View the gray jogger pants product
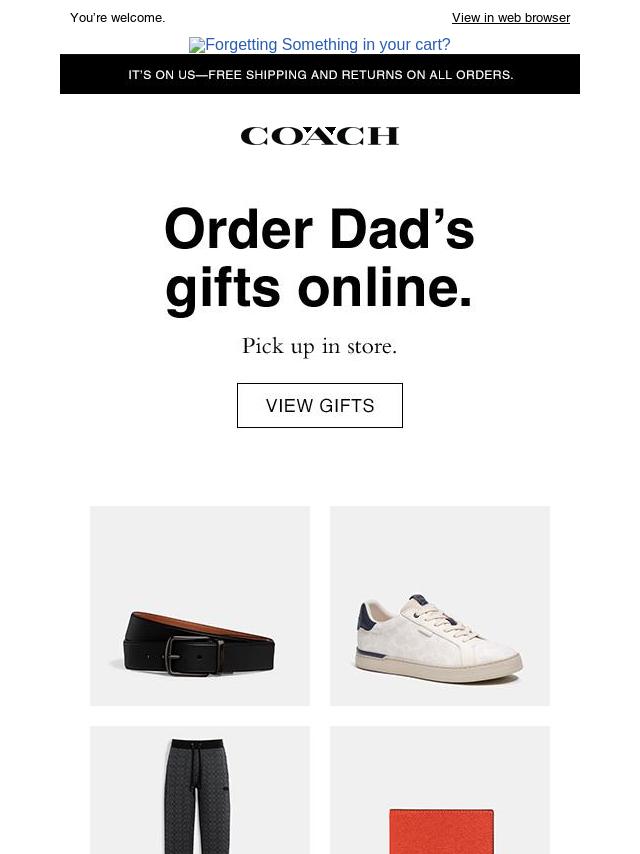640x854 pixels. tap(200, 790)
